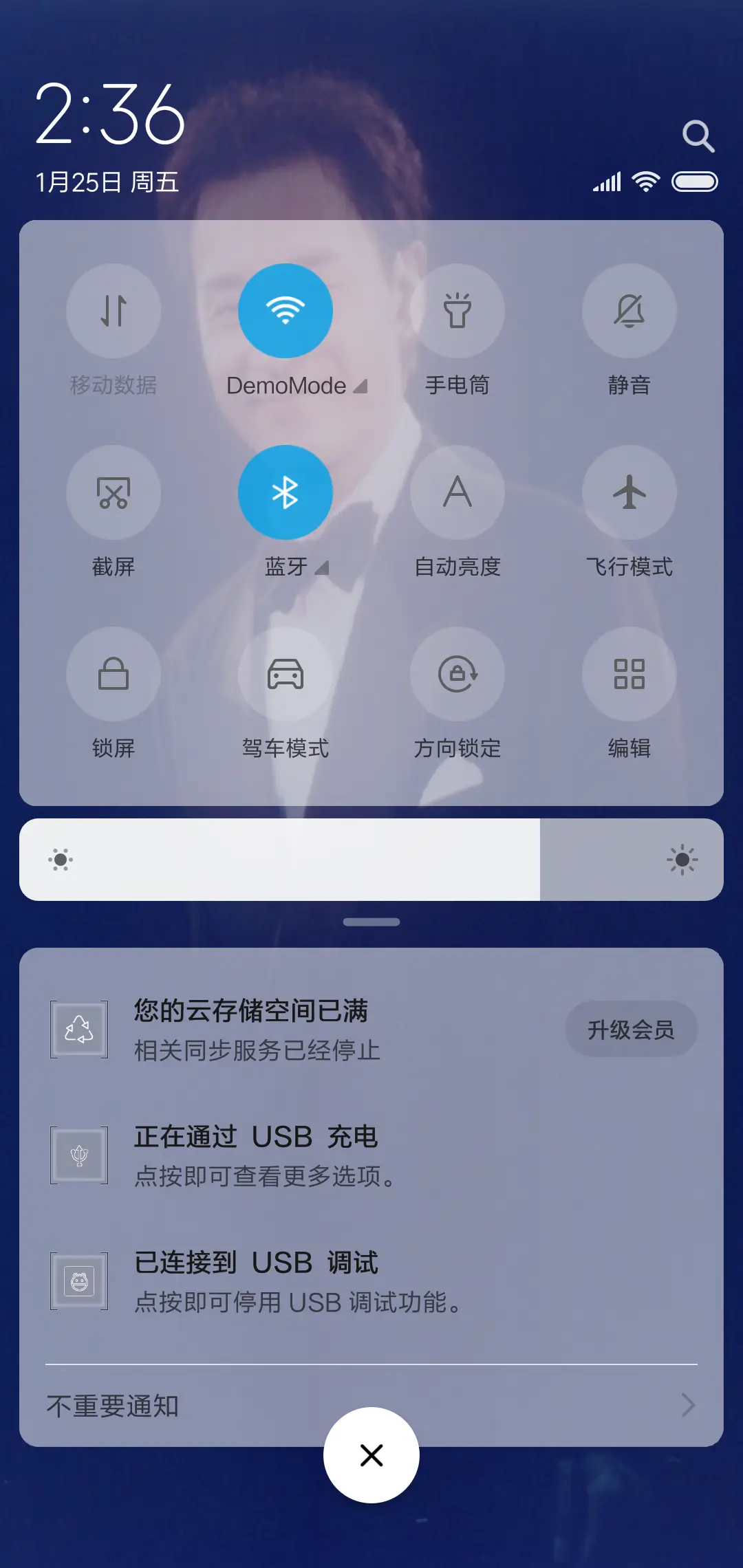The width and height of the screenshot is (743, 1568).
Task: Tap the 升级会员 upgrade button
Action: 632,1028
